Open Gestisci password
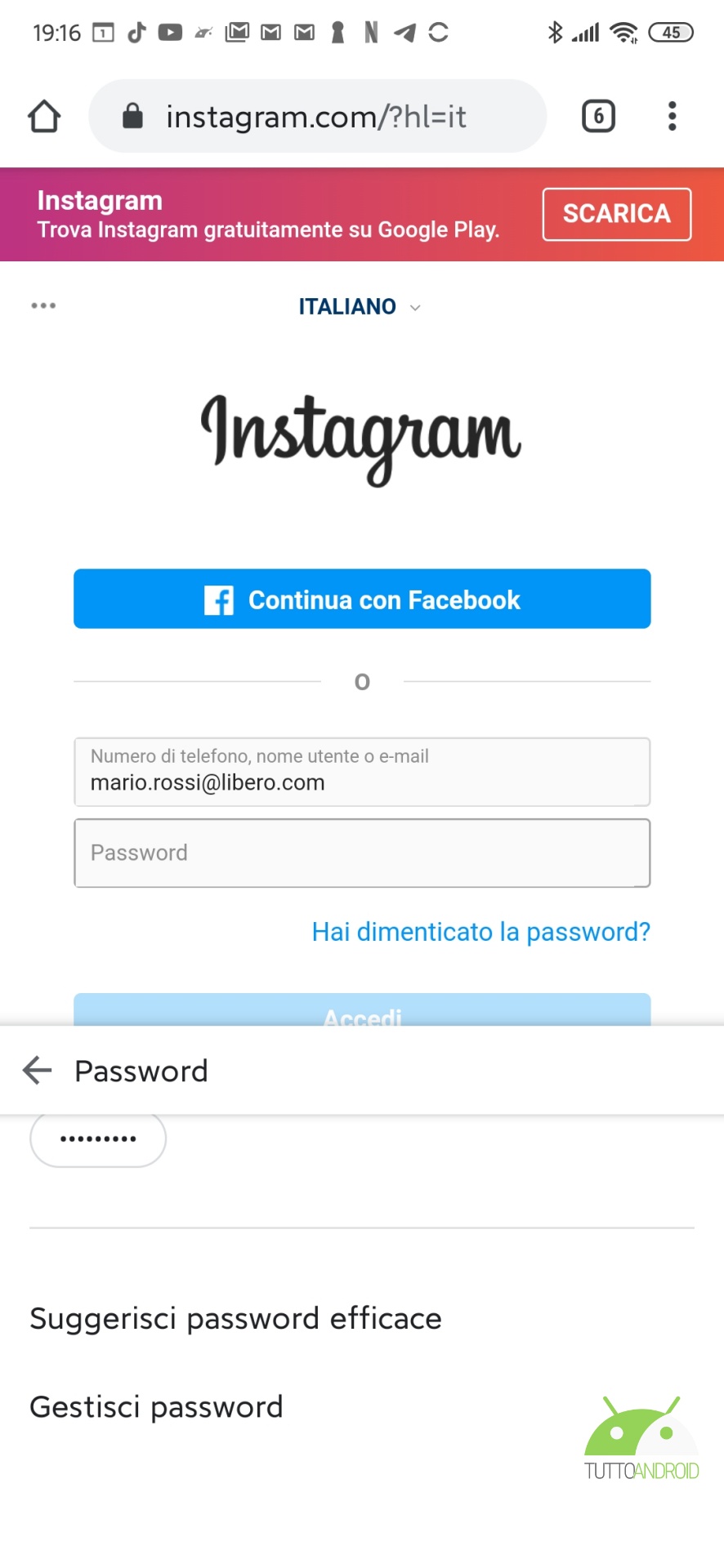Viewport: 724px width, 1568px height. click(x=157, y=1407)
